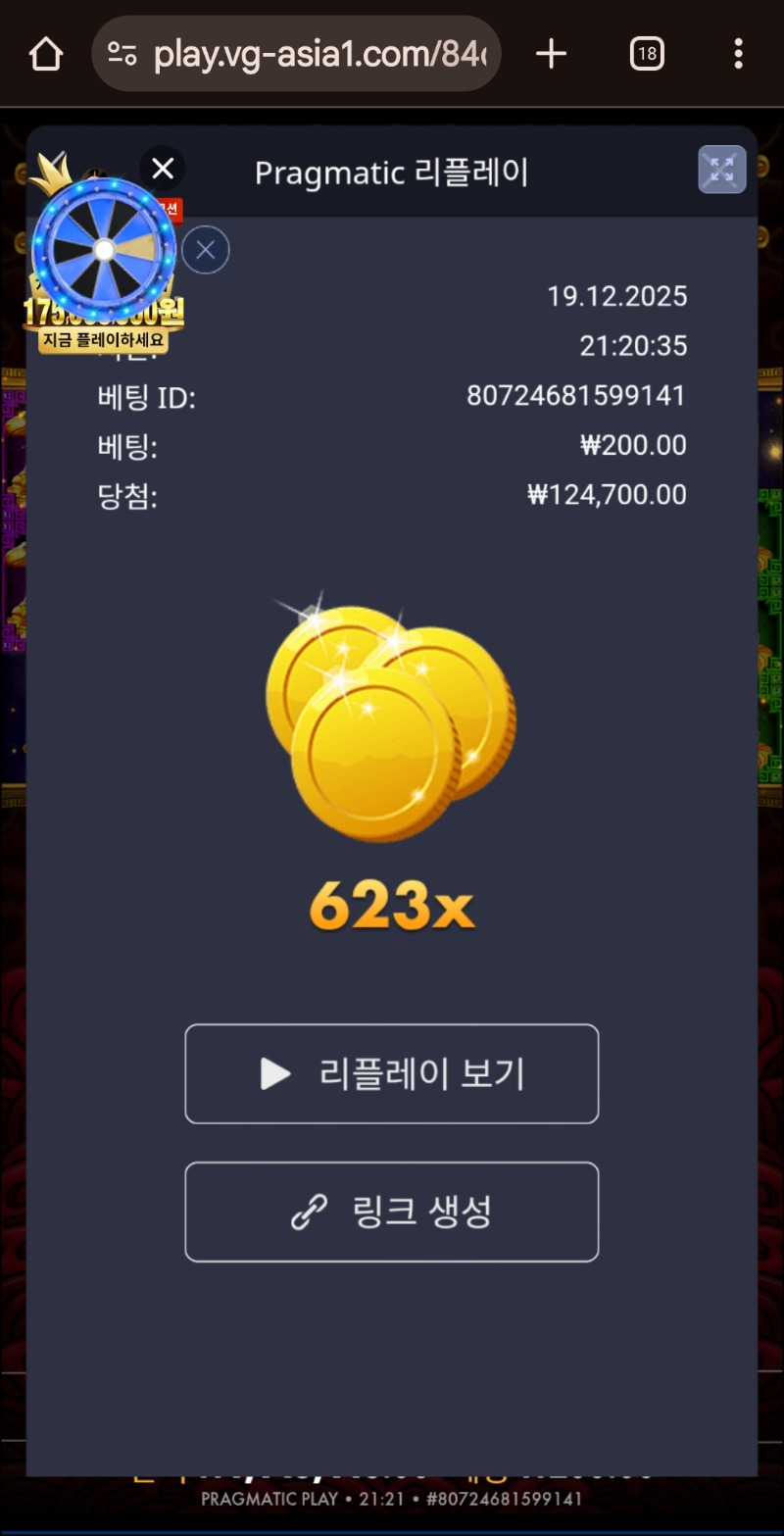
Task: Expand the replay panel to fullscreen
Action: coord(721,170)
